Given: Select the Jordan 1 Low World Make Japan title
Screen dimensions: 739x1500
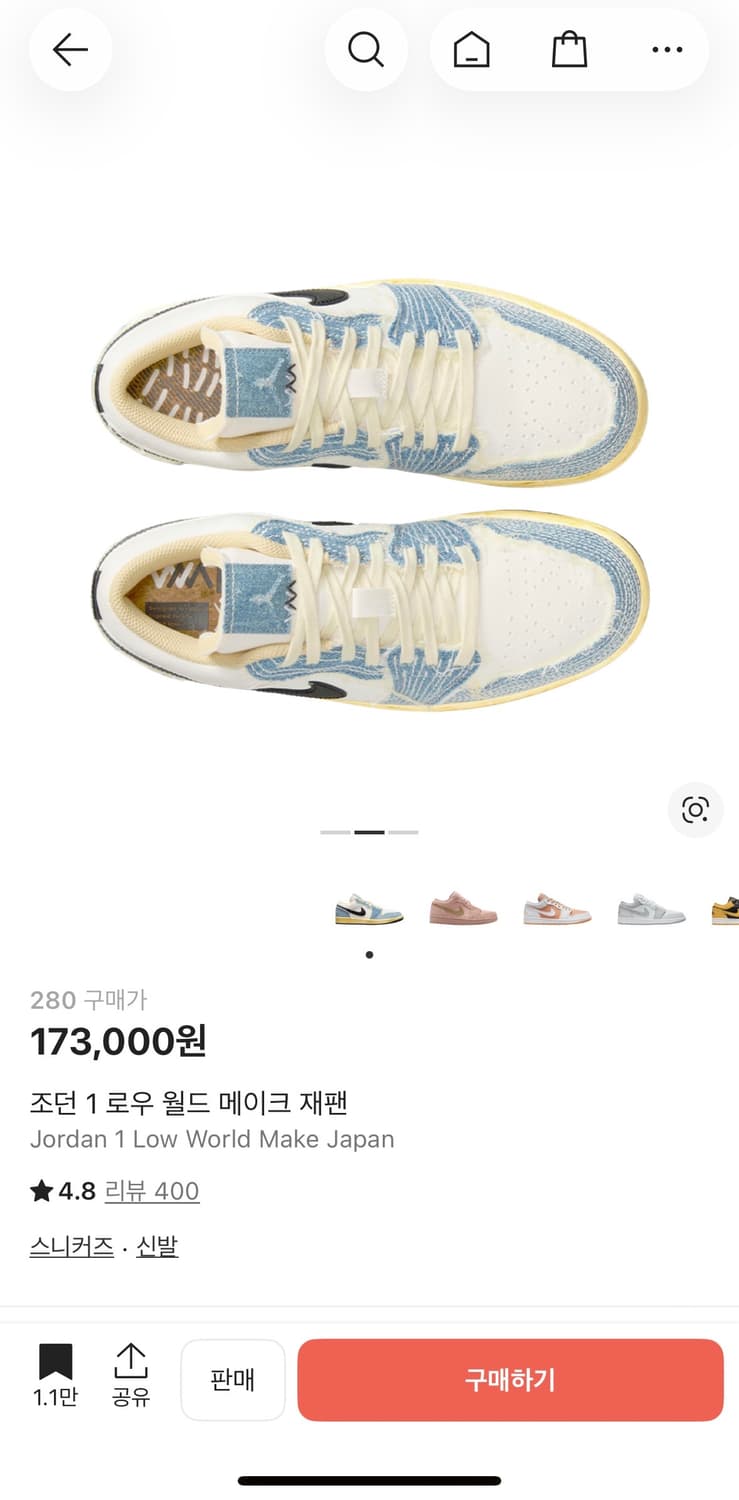Looking at the screenshot, I should 211,1138.
